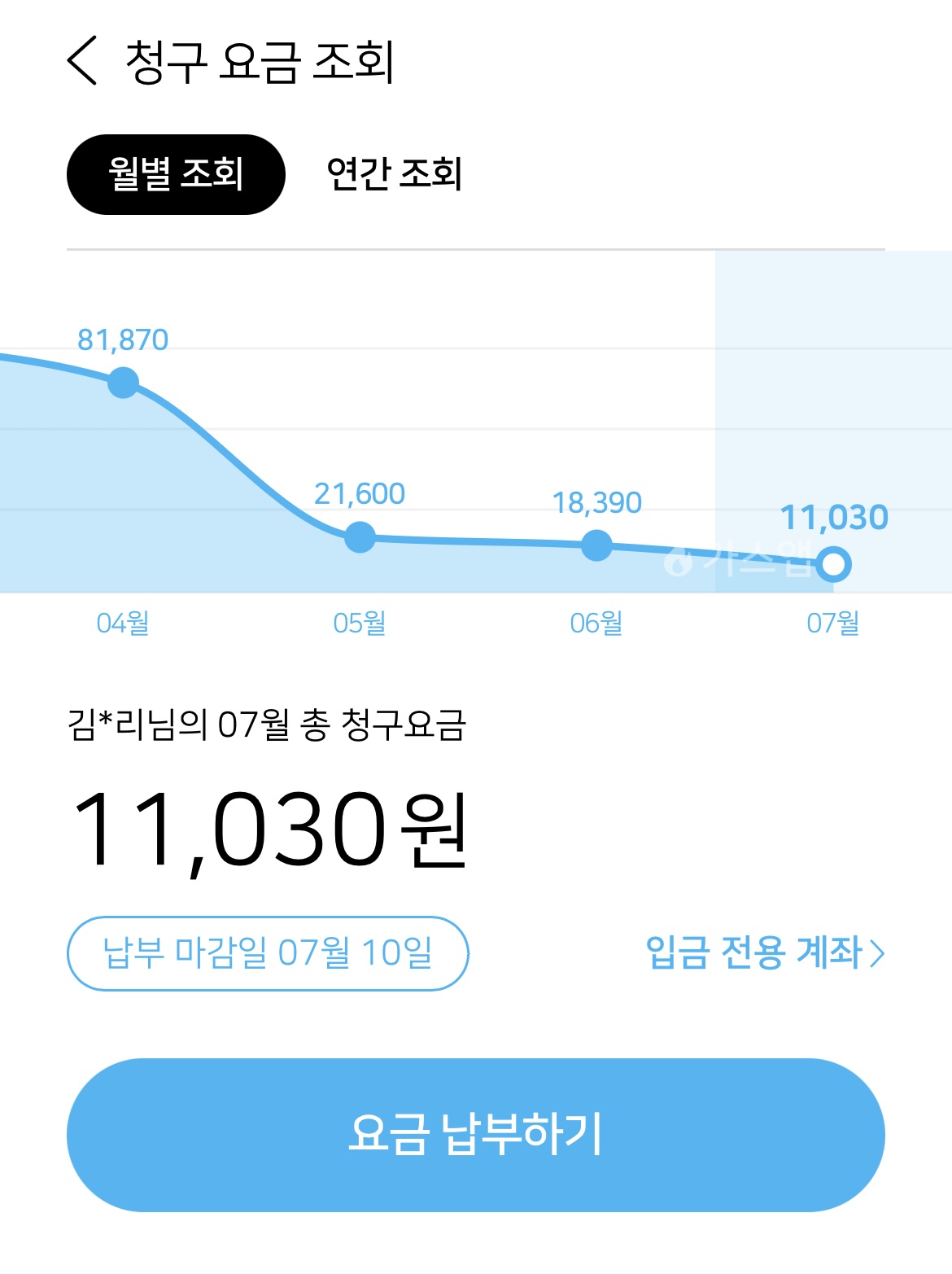The height and width of the screenshot is (1274, 952).
Task: Tap 요금 납부하기 button
Action: click(475, 1135)
